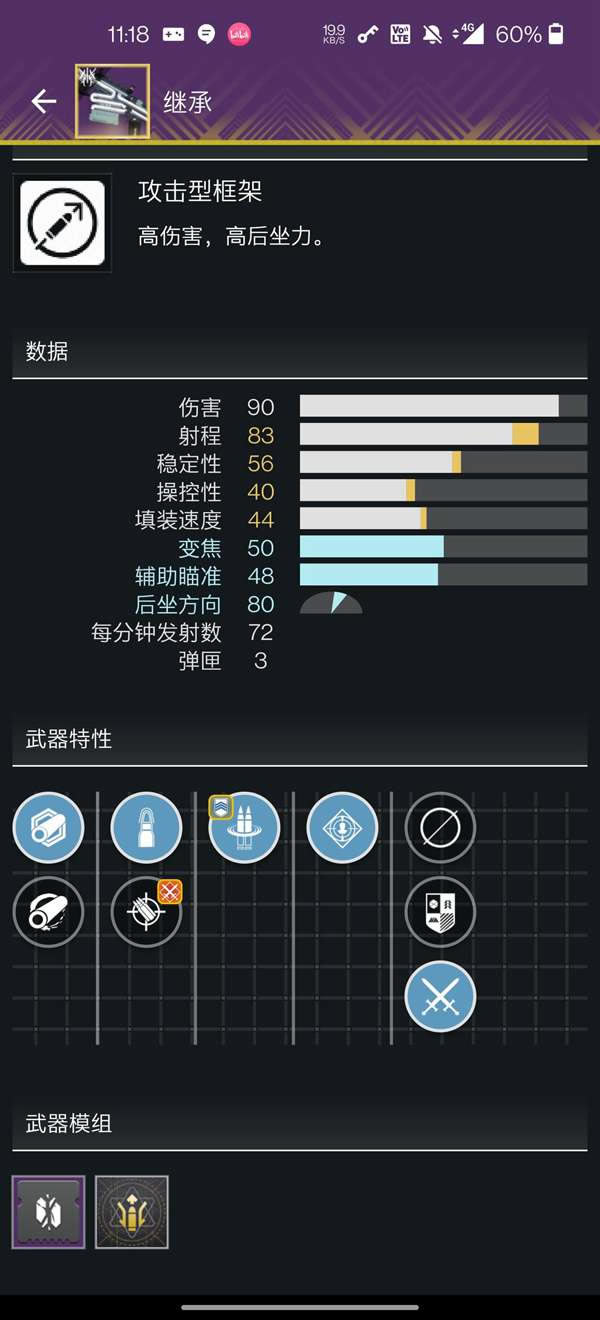Screen dimensions: 600x1320
Task: Open the 攻击型框架 intrinsic frame icon
Action: pos(62,223)
